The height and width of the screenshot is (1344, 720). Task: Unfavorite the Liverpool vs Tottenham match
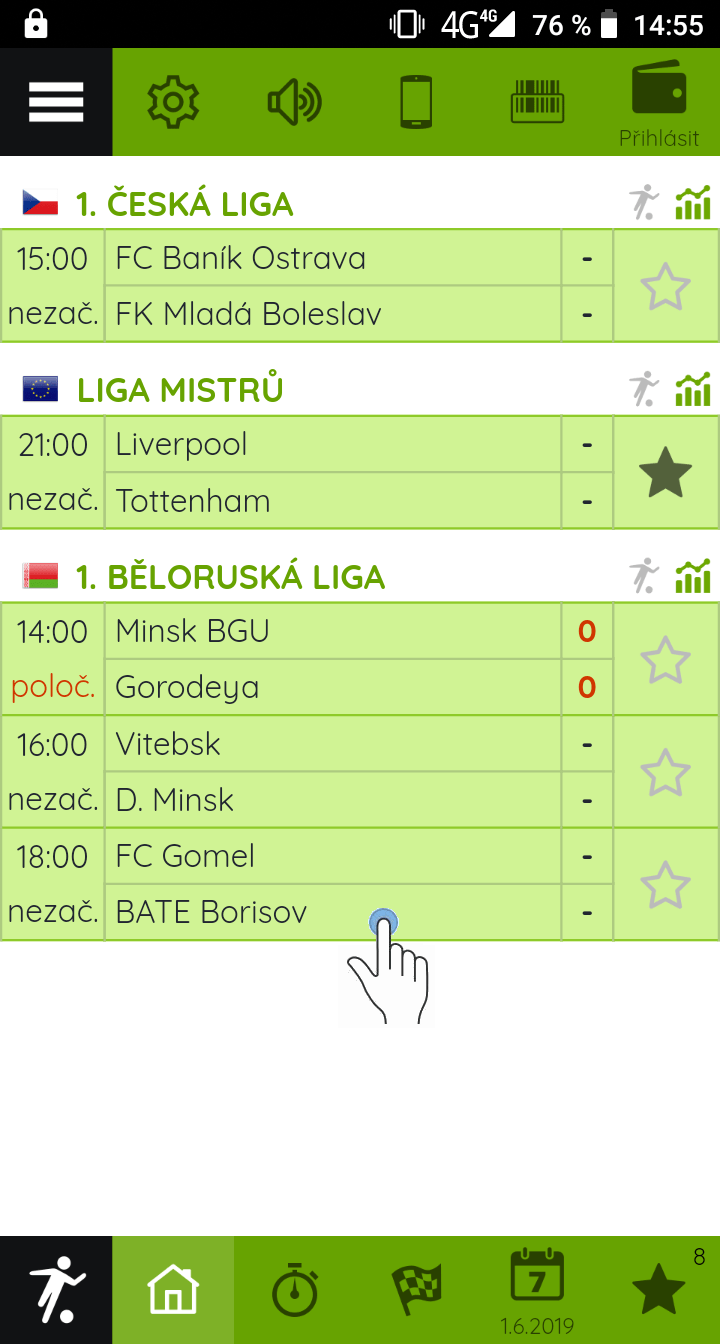point(665,473)
